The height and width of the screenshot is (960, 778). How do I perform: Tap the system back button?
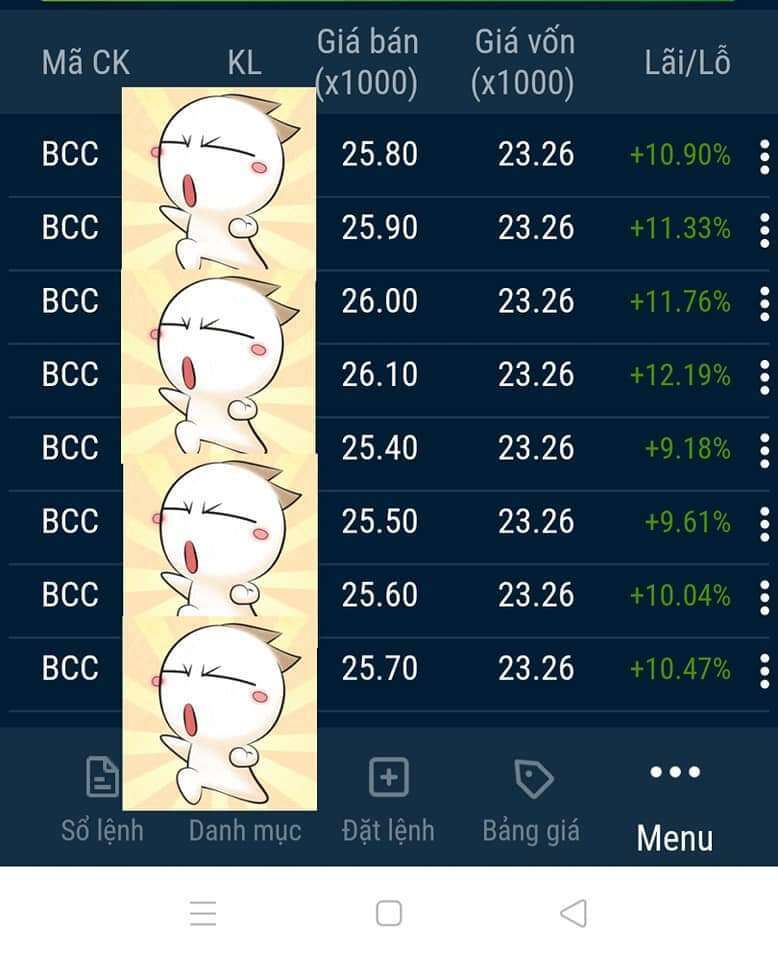573,913
